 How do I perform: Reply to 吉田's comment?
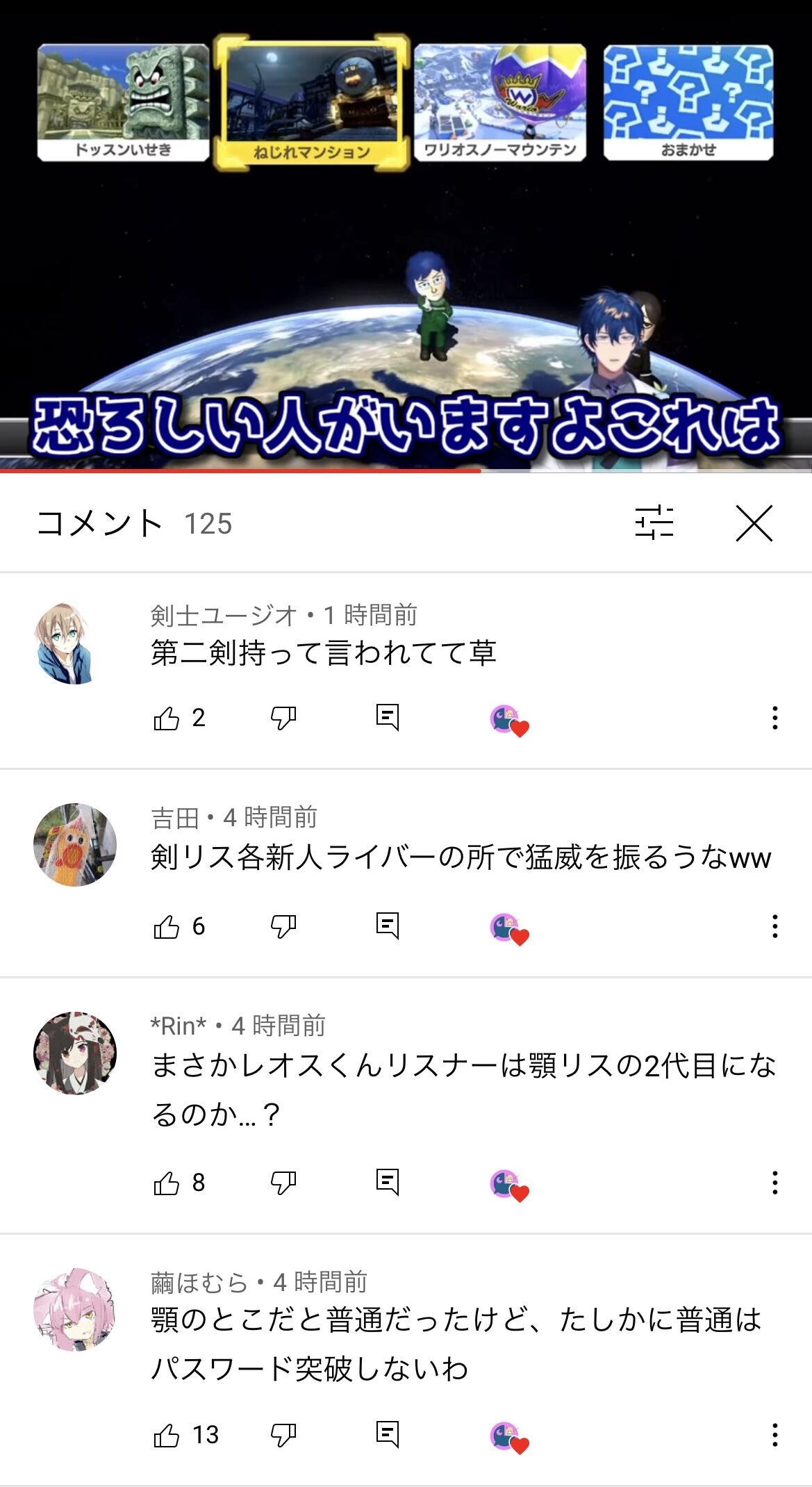pyautogui.click(x=387, y=926)
